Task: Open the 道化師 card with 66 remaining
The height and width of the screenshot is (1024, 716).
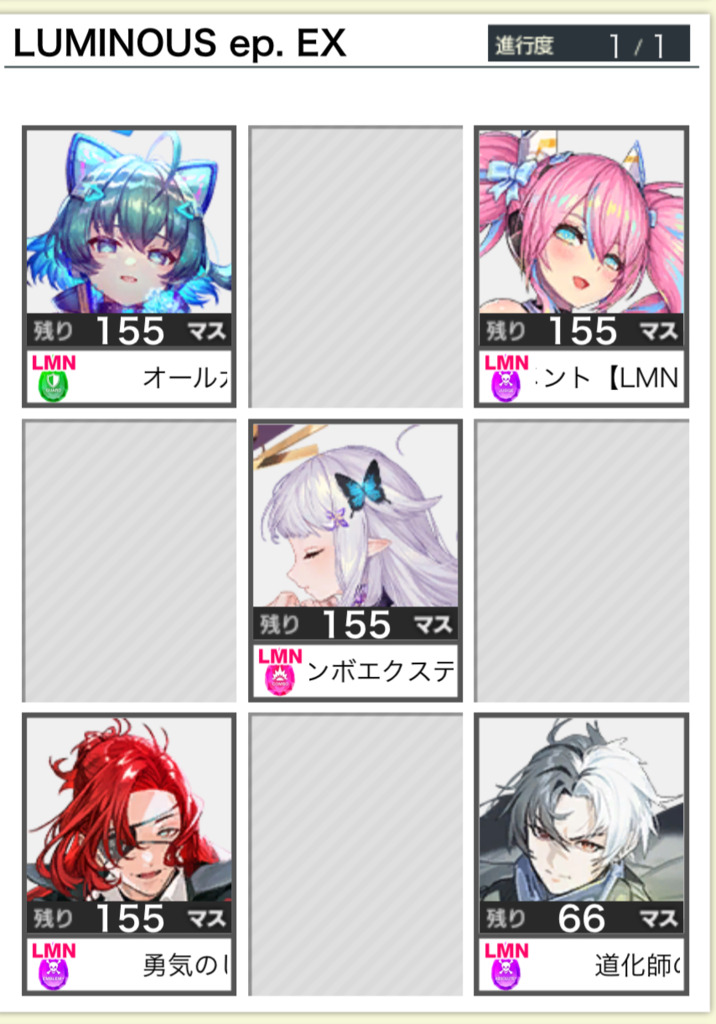Action: [x=581, y=853]
